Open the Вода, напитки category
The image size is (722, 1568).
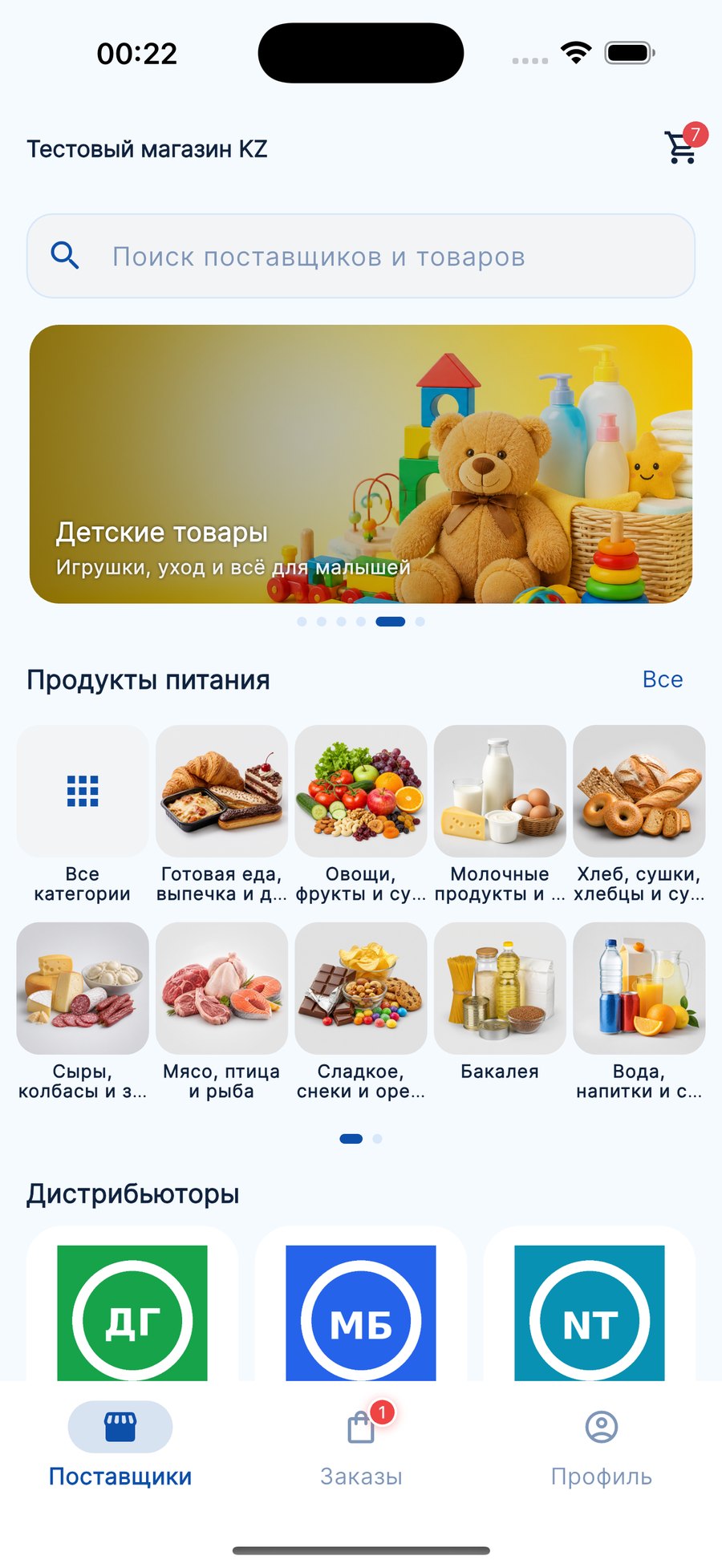[x=639, y=1011]
